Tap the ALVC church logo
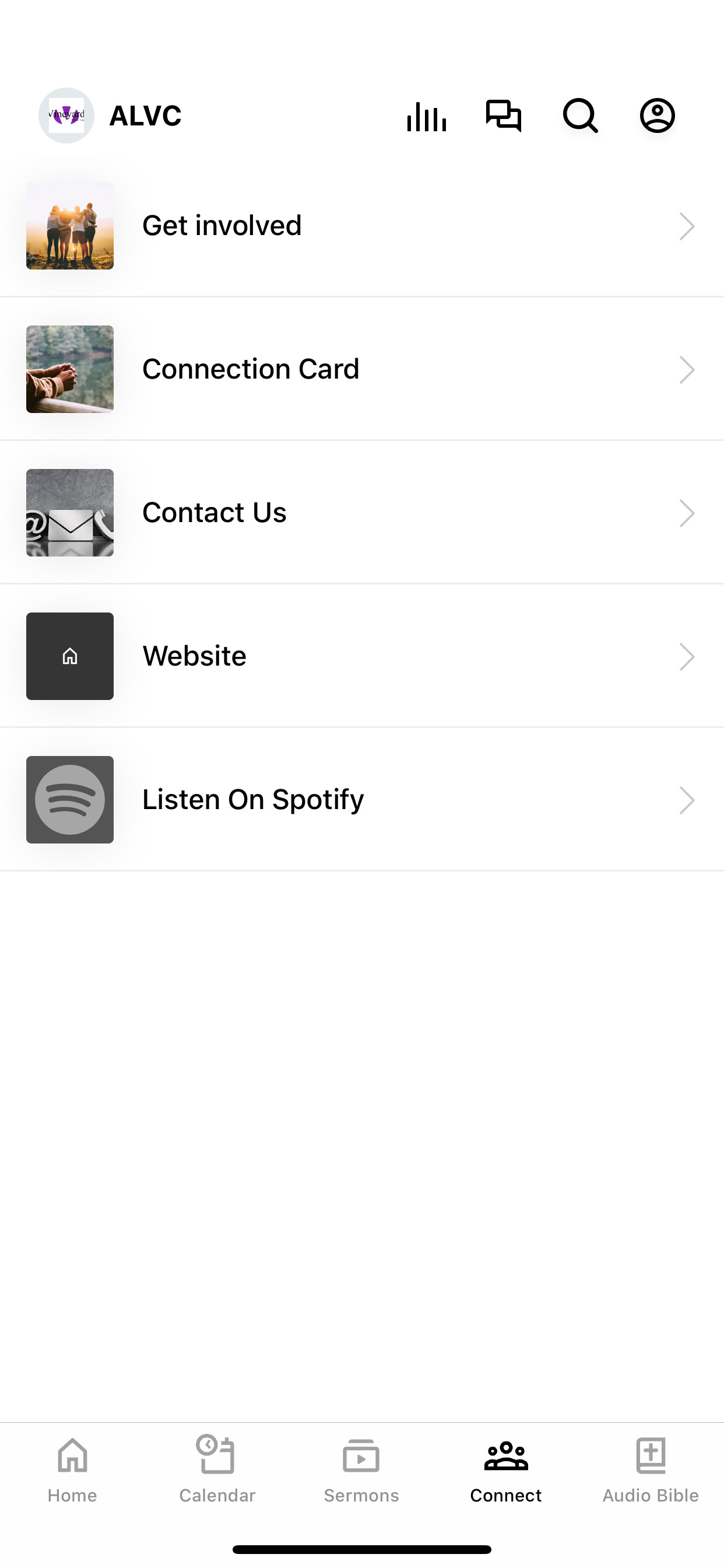 click(x=66, y=116)
